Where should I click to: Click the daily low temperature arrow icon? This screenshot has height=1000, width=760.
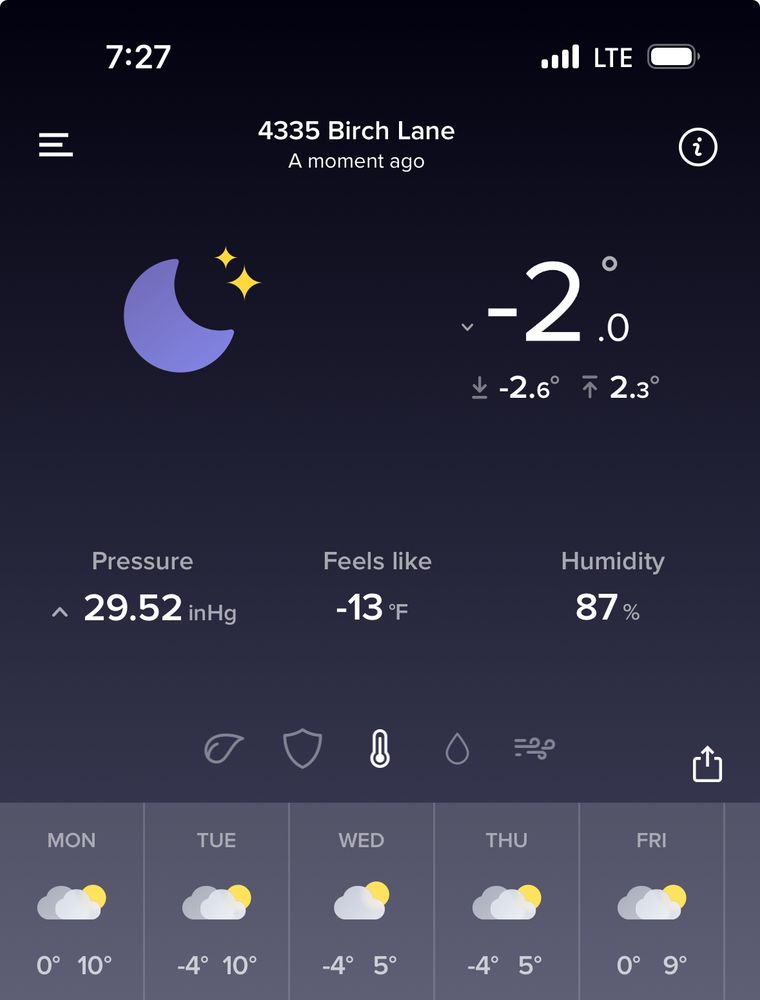click(x=478, y=386)
